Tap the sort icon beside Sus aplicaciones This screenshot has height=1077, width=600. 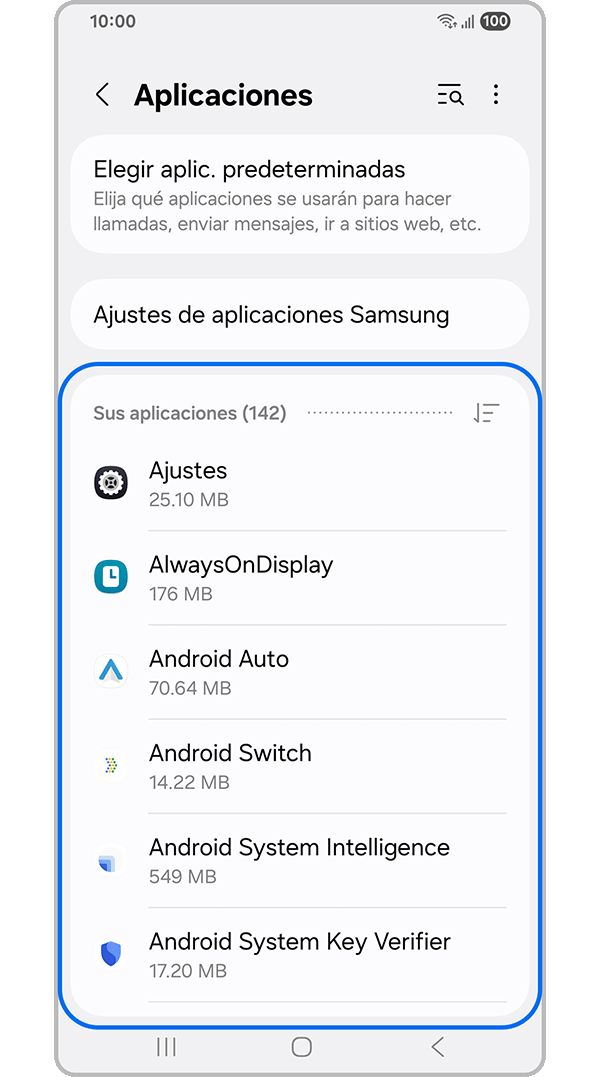pos(486,413)
